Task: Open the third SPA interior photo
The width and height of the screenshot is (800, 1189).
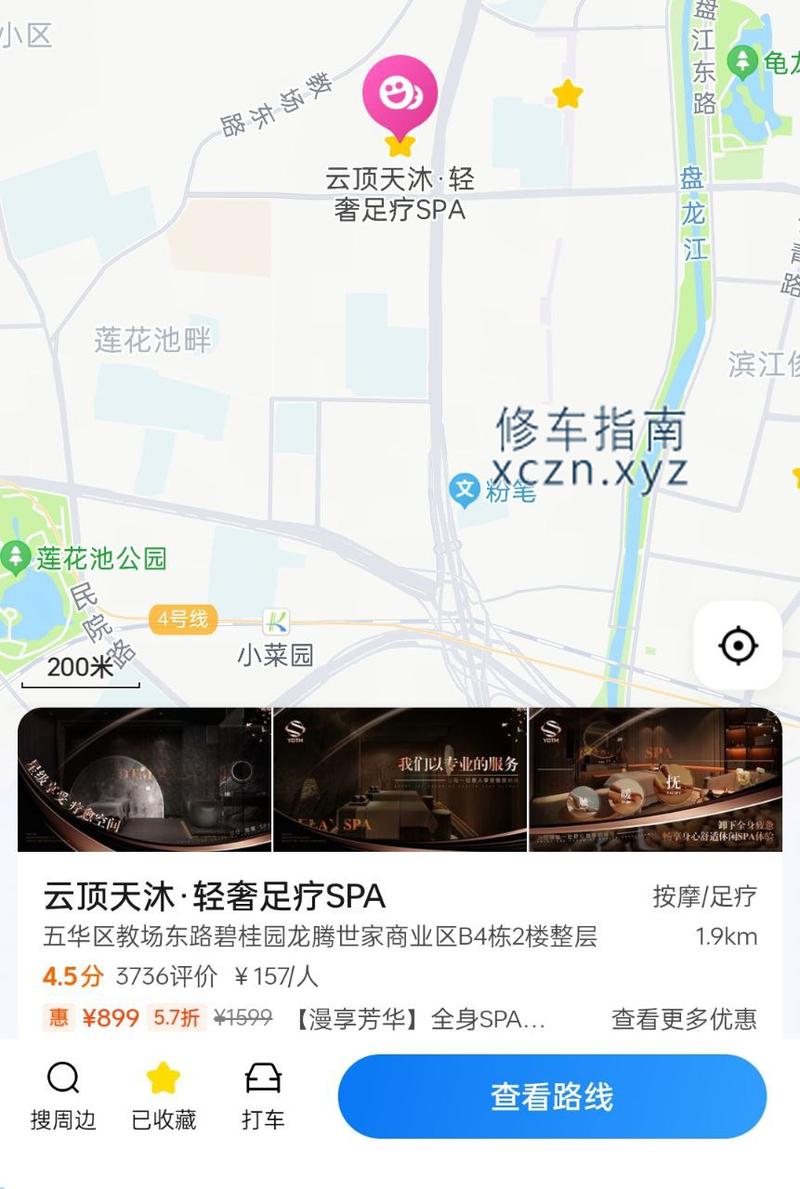Action: coord(655,780)
